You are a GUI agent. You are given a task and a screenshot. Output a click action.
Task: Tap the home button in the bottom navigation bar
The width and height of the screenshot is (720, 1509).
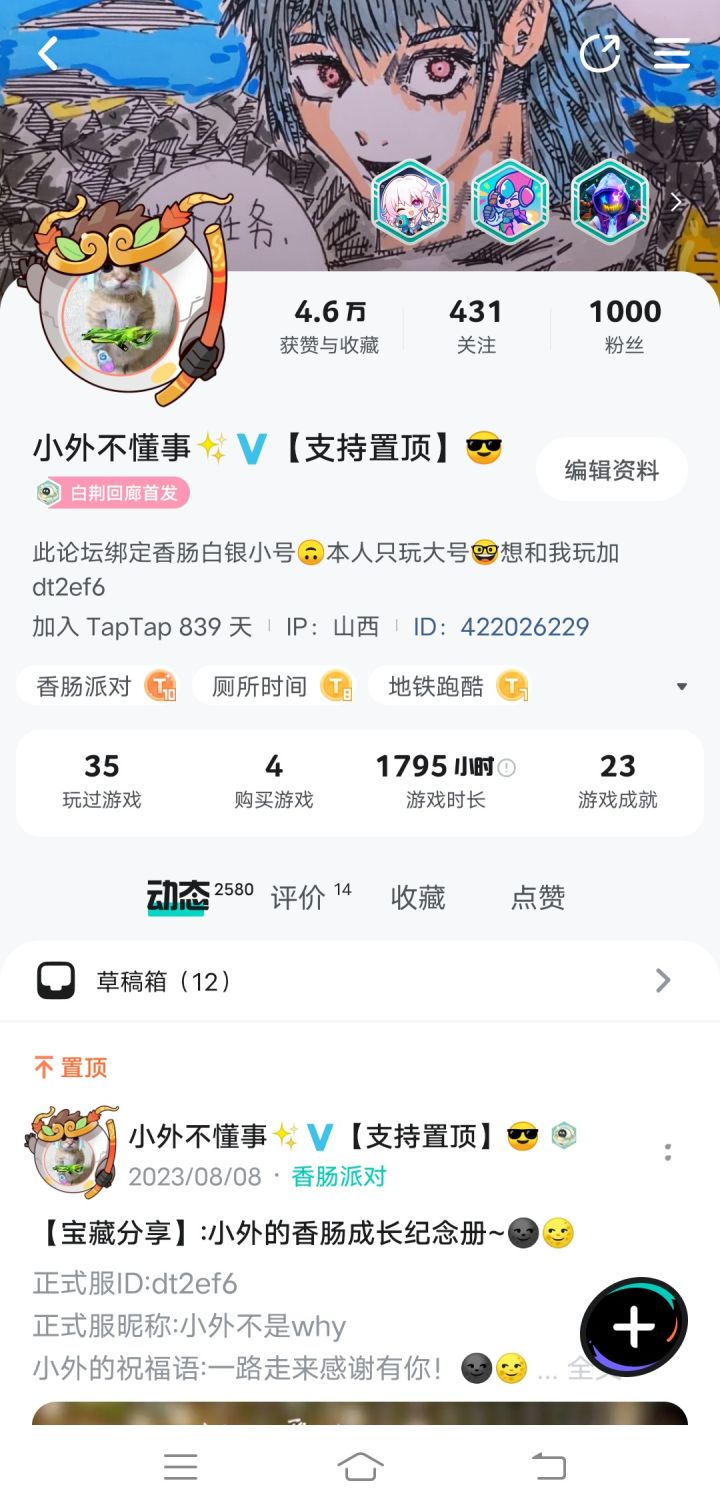click(360, 1467)
